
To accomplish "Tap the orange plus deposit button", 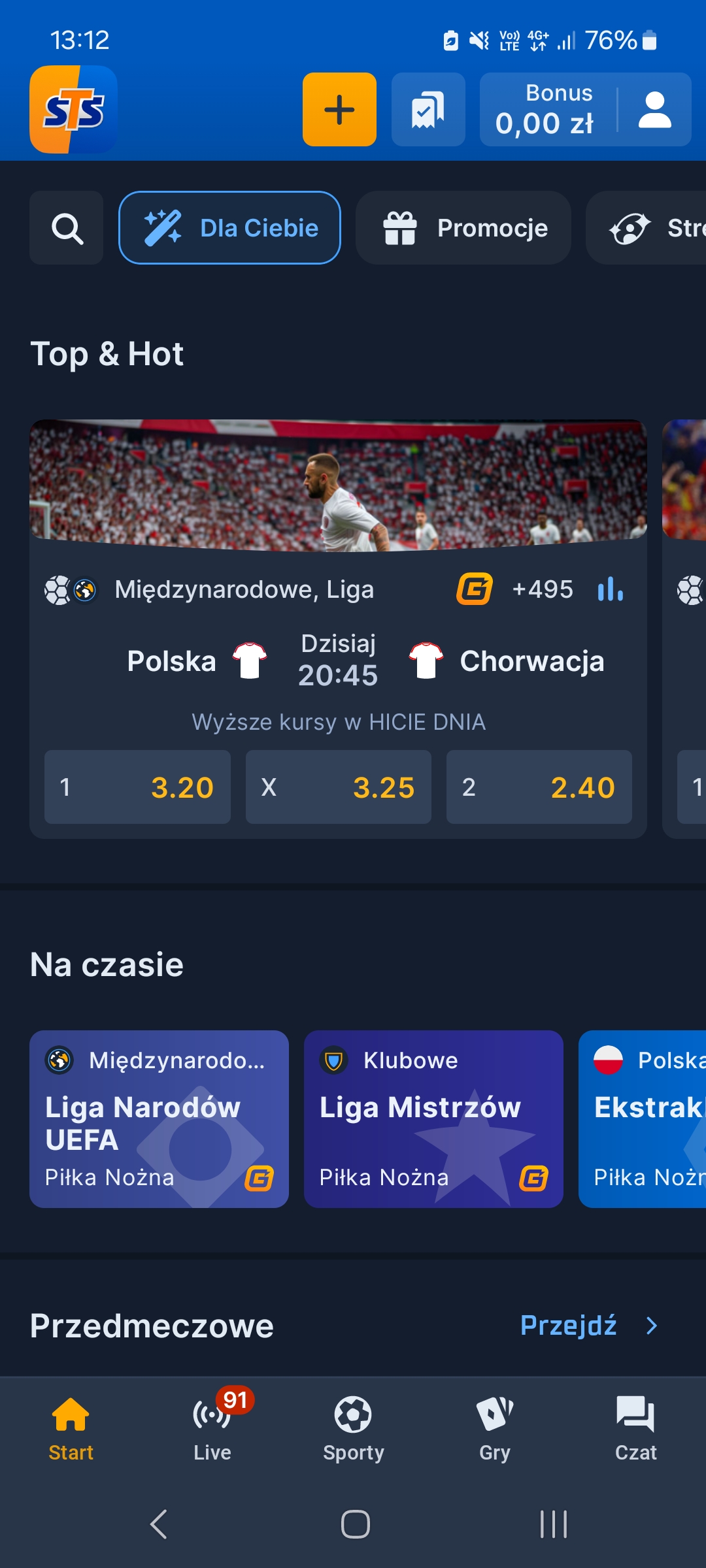I will tap(339, 110).
